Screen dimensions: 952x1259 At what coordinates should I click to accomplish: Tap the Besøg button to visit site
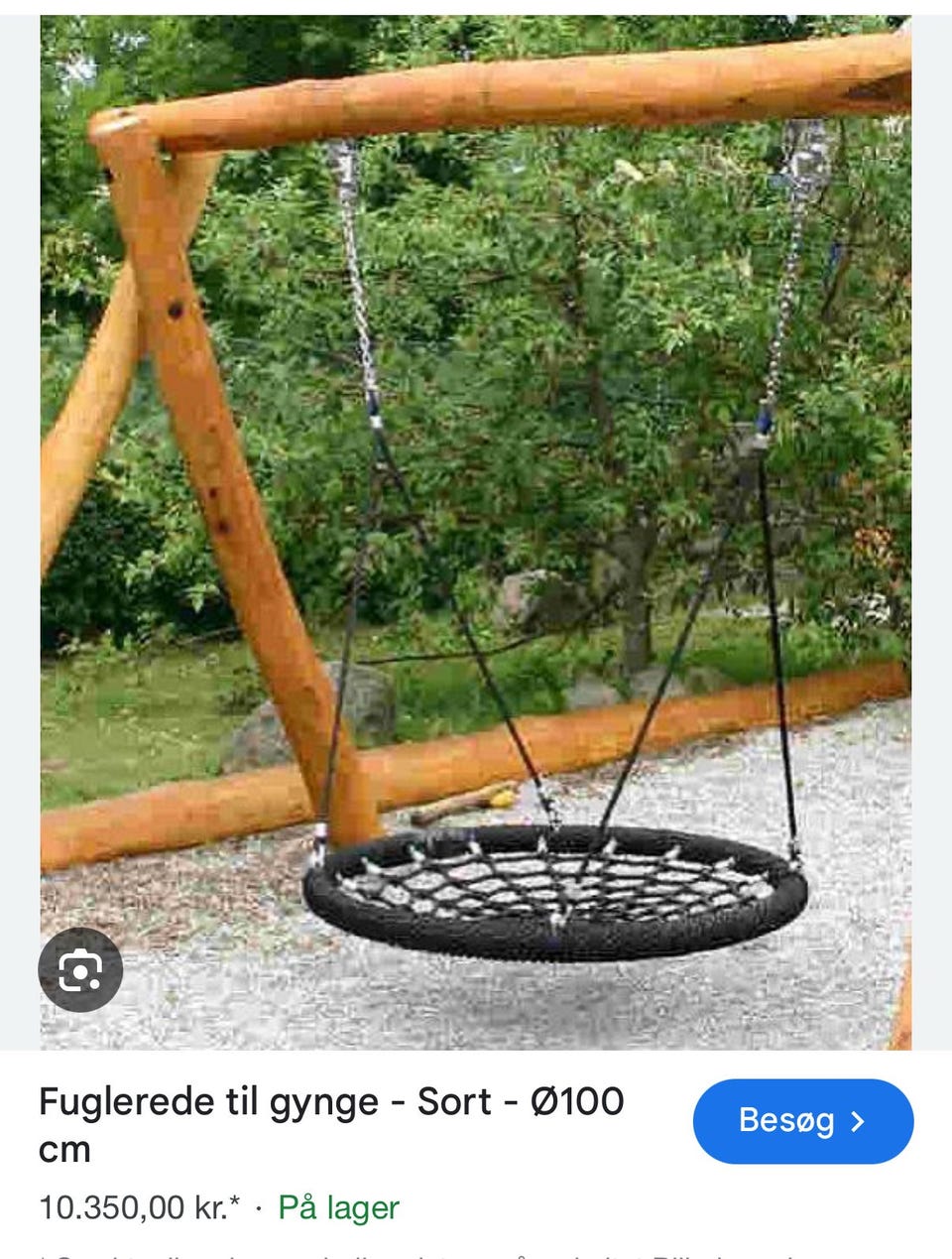pos(802,1121)
